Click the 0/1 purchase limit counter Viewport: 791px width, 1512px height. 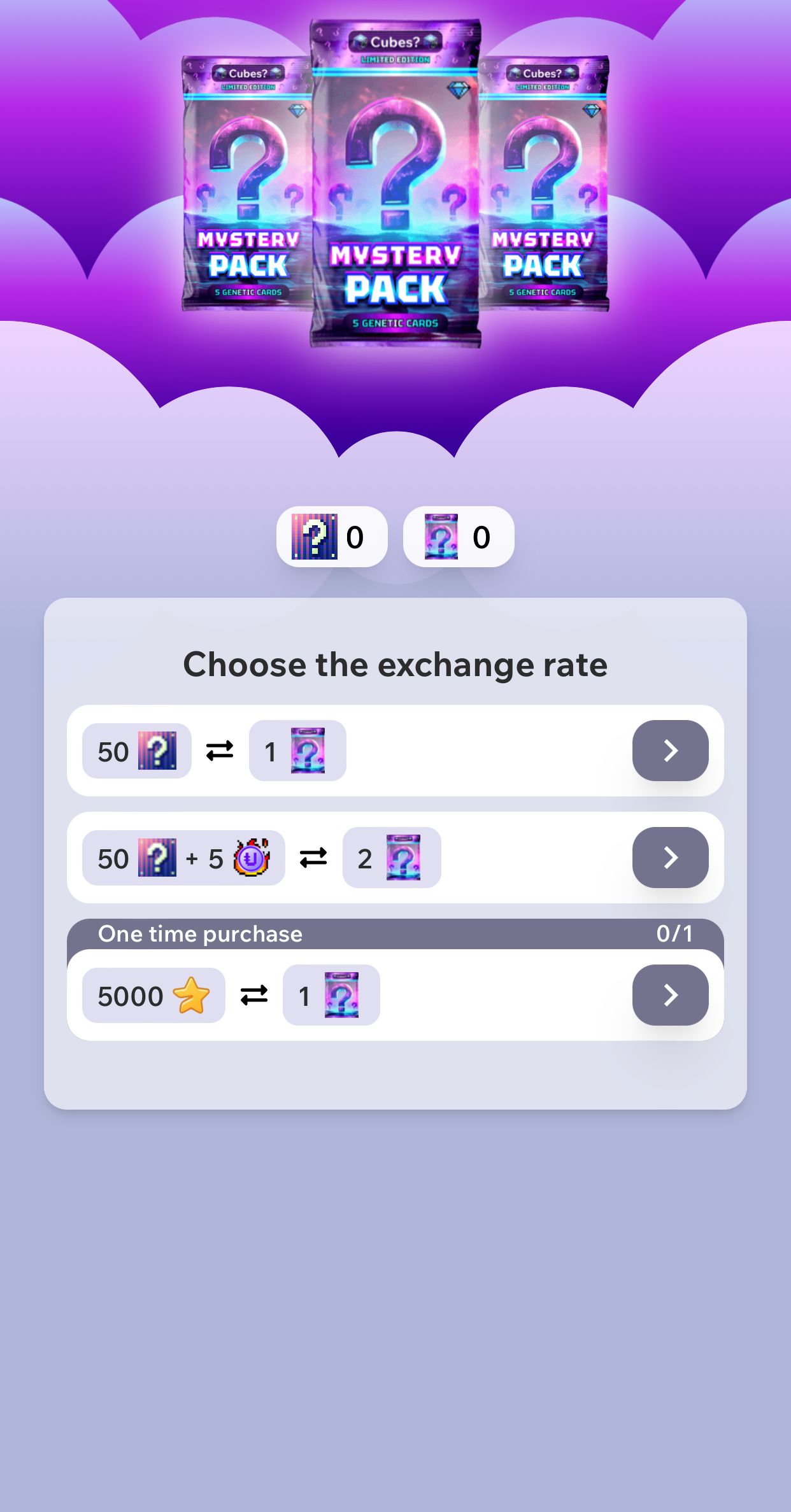(x=675, y=934)
